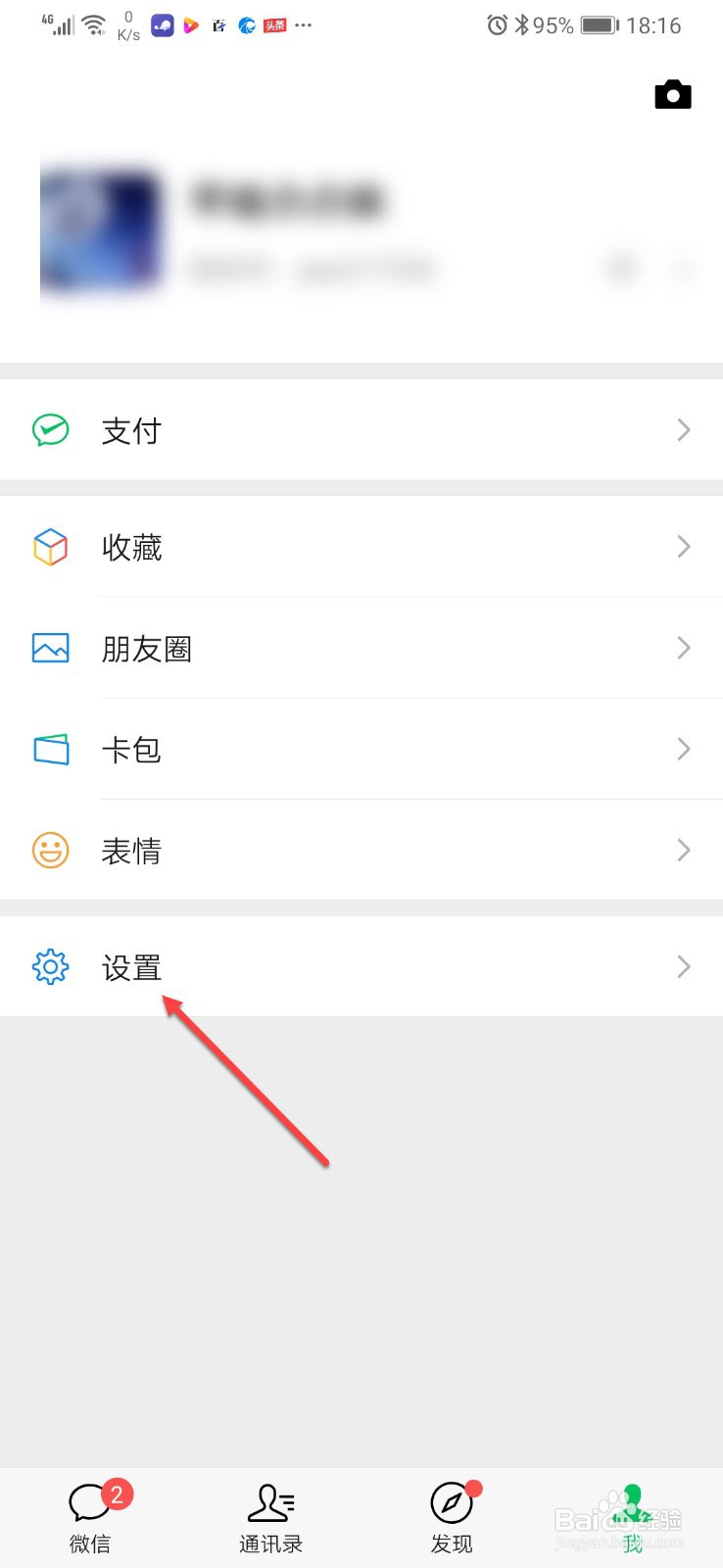Expand the 设置 row chevron
This screenshot has height=1568, width=723.
coord(684,966)
